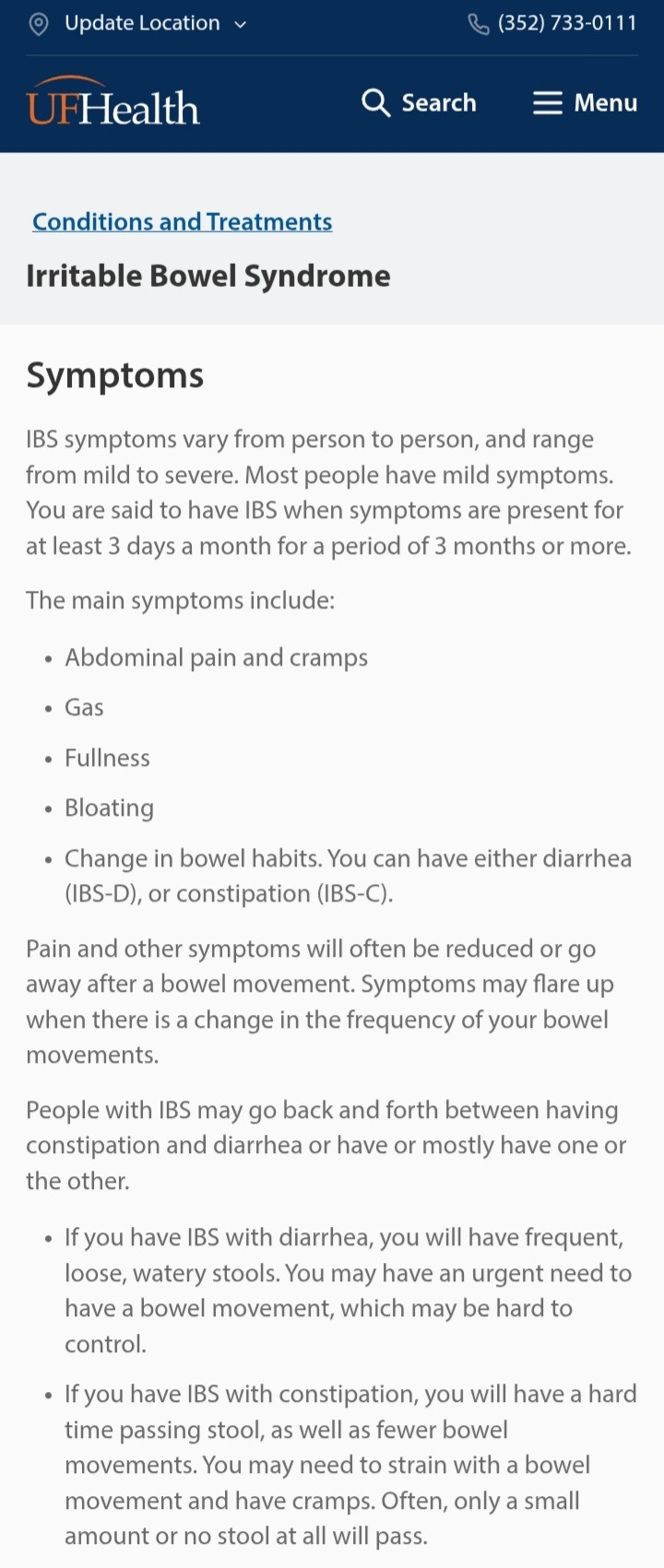This screenshot has width=664, height=1568.
Task: Open the Update Location dropdown
Action: click(x=138, y=24)
